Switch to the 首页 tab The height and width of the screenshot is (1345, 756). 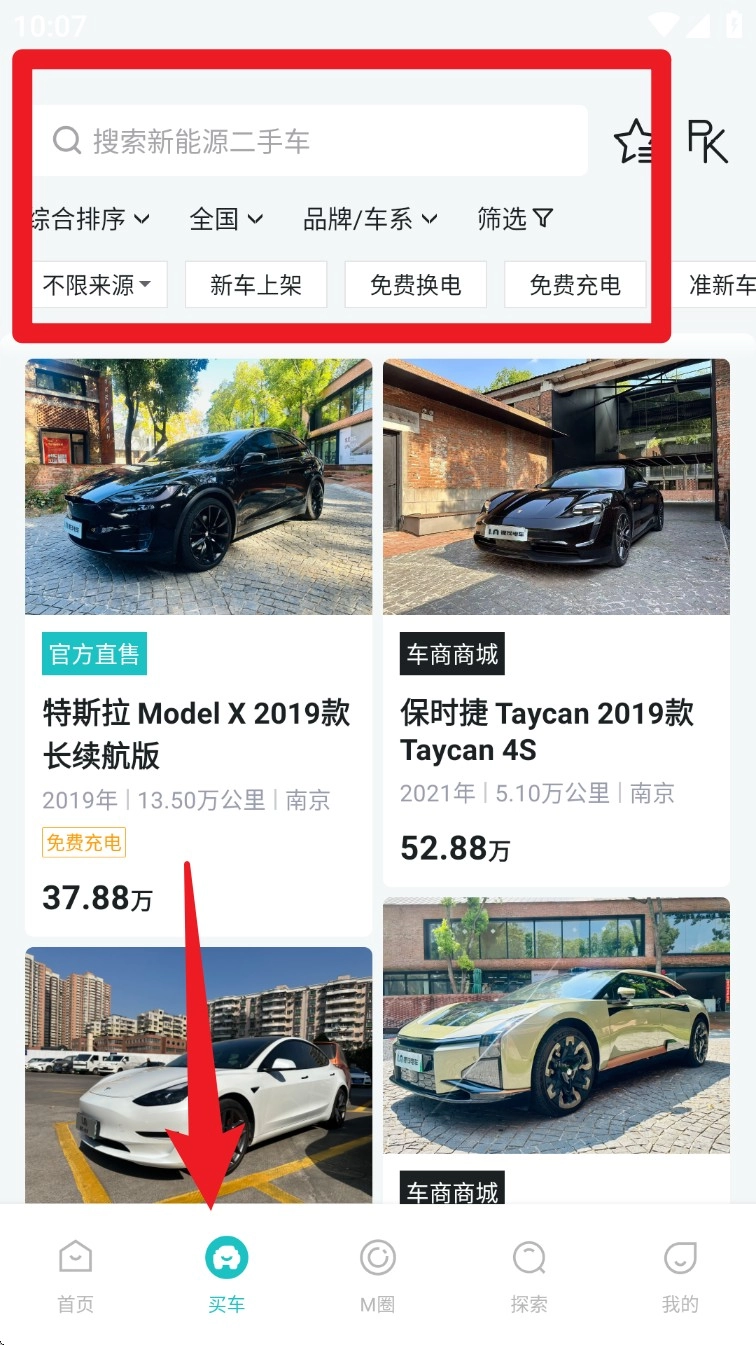click(x=75, y=1275)
